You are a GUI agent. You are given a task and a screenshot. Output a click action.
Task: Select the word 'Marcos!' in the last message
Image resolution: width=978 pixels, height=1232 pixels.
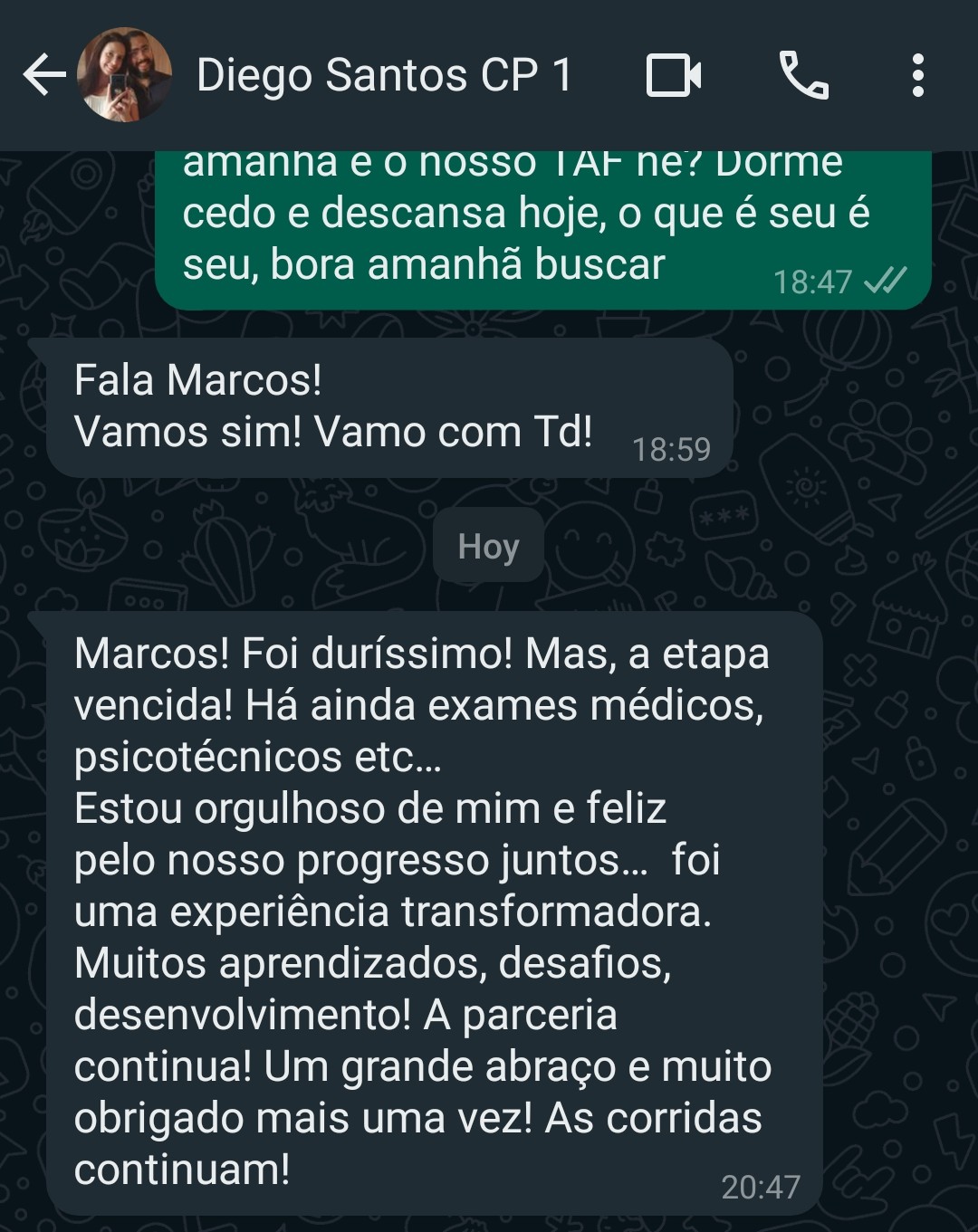coord(136,652)
